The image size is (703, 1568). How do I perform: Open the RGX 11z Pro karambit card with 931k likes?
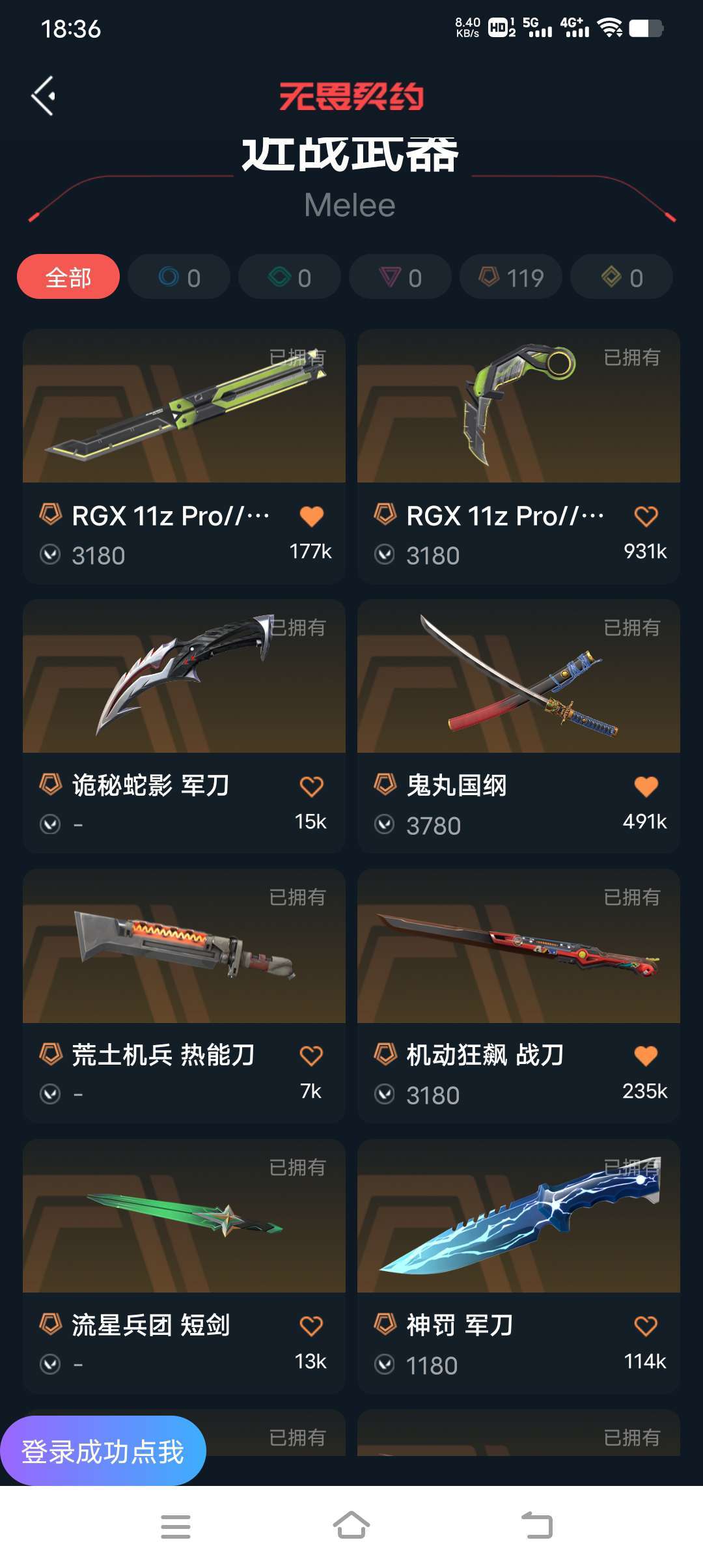(519, 456)
